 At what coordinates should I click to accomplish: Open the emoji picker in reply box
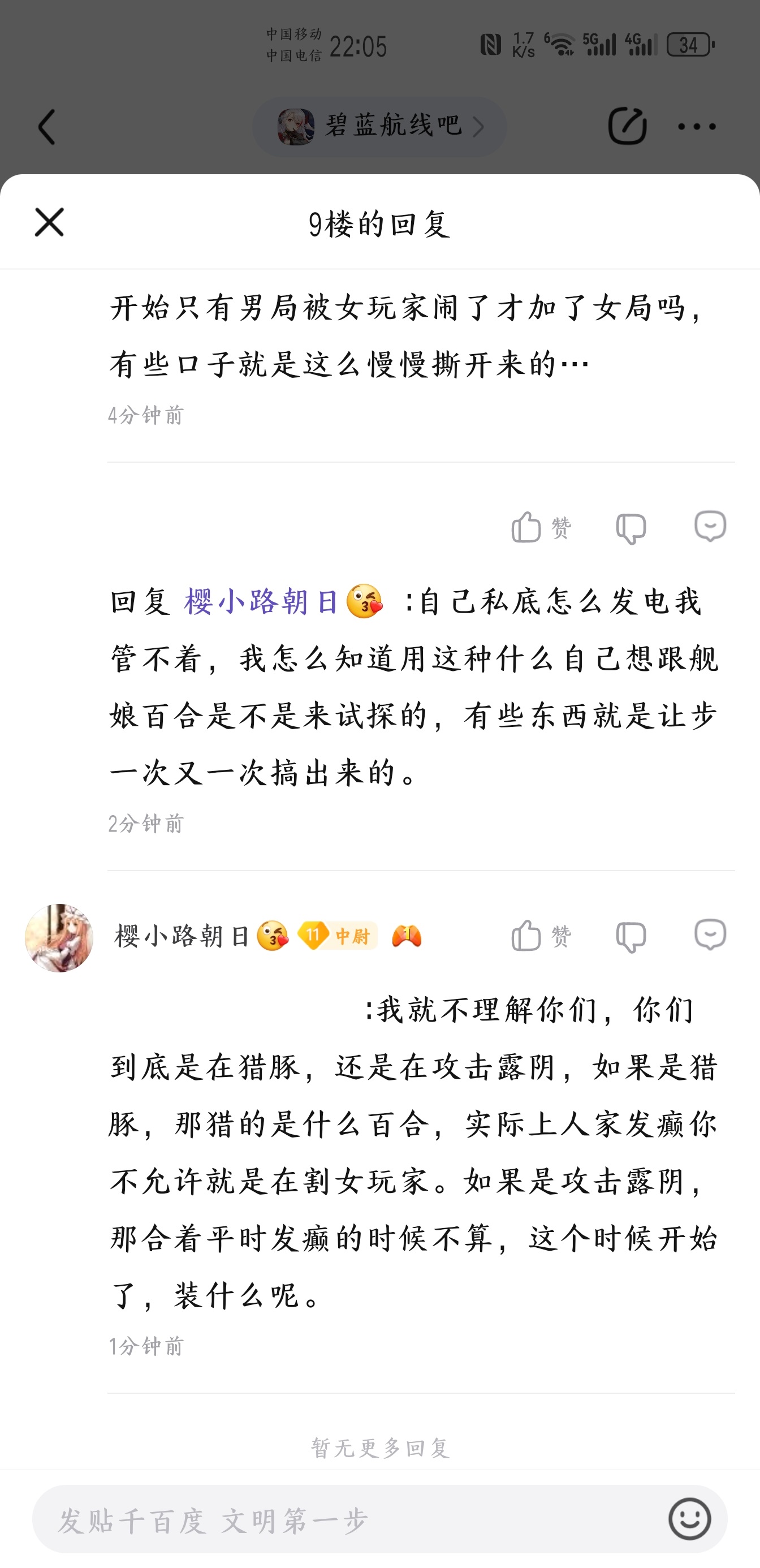tap(689, 1519)
